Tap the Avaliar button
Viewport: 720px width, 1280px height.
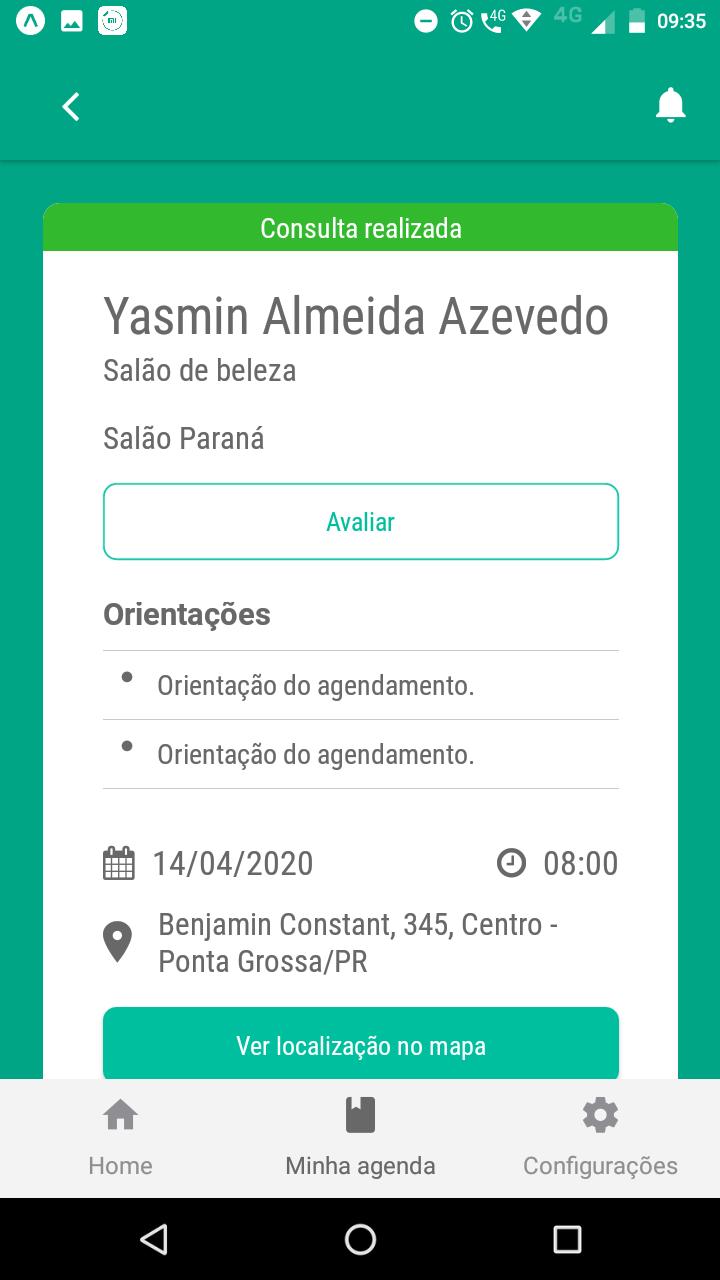pos(361,522)
